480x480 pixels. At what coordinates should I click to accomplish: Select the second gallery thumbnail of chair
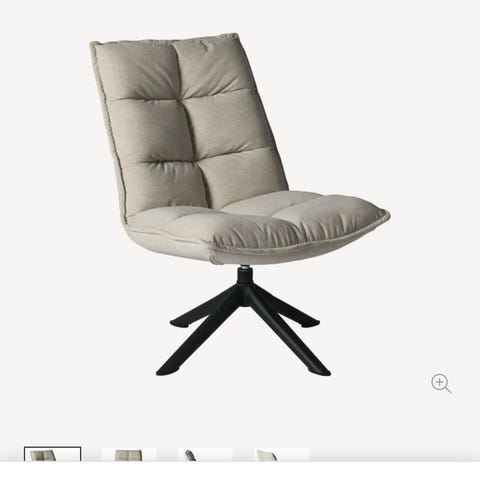pyautogui.click(x=129, y=455)
